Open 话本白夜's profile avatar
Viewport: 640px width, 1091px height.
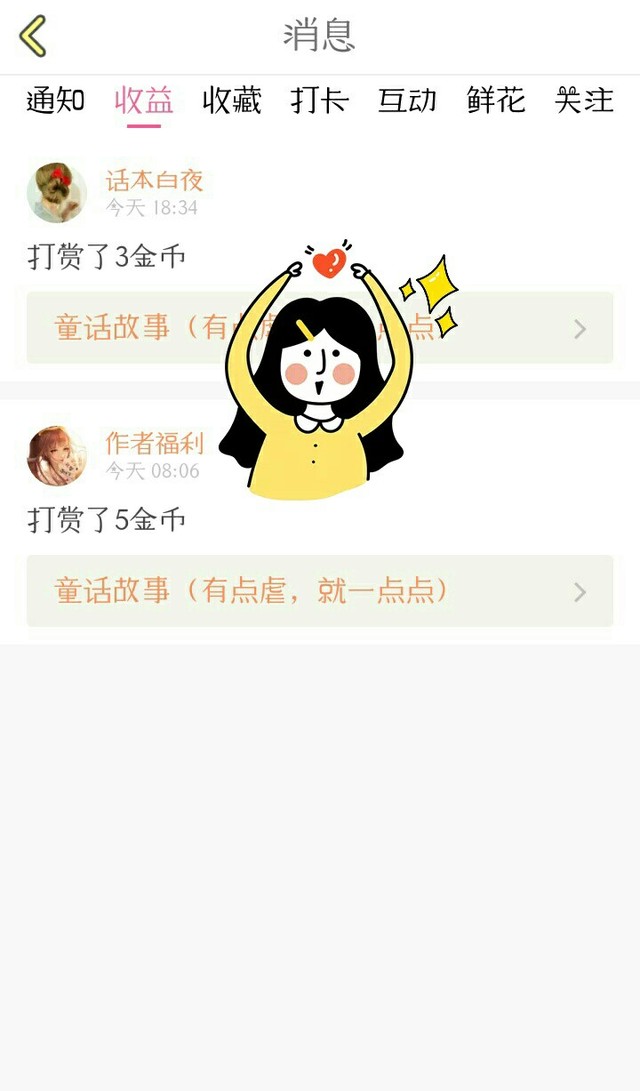pos(56,193)
